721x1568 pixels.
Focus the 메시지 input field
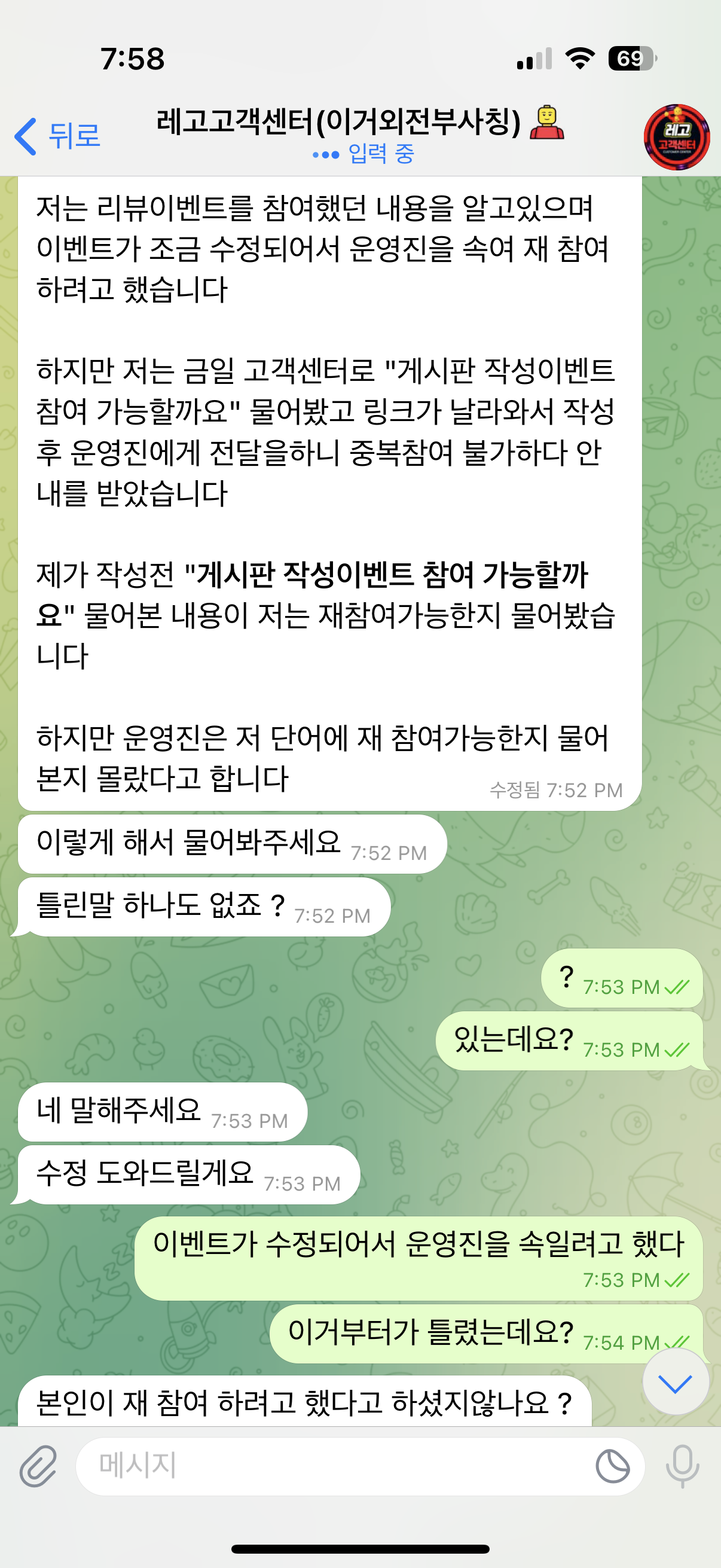[x=335, y=1466]
